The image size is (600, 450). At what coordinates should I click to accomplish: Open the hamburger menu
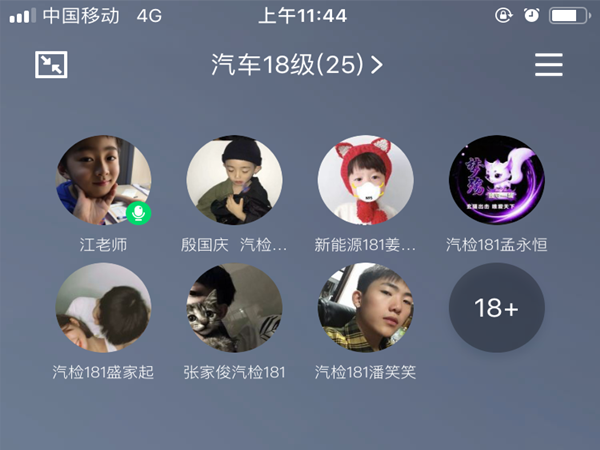(549, 65)
